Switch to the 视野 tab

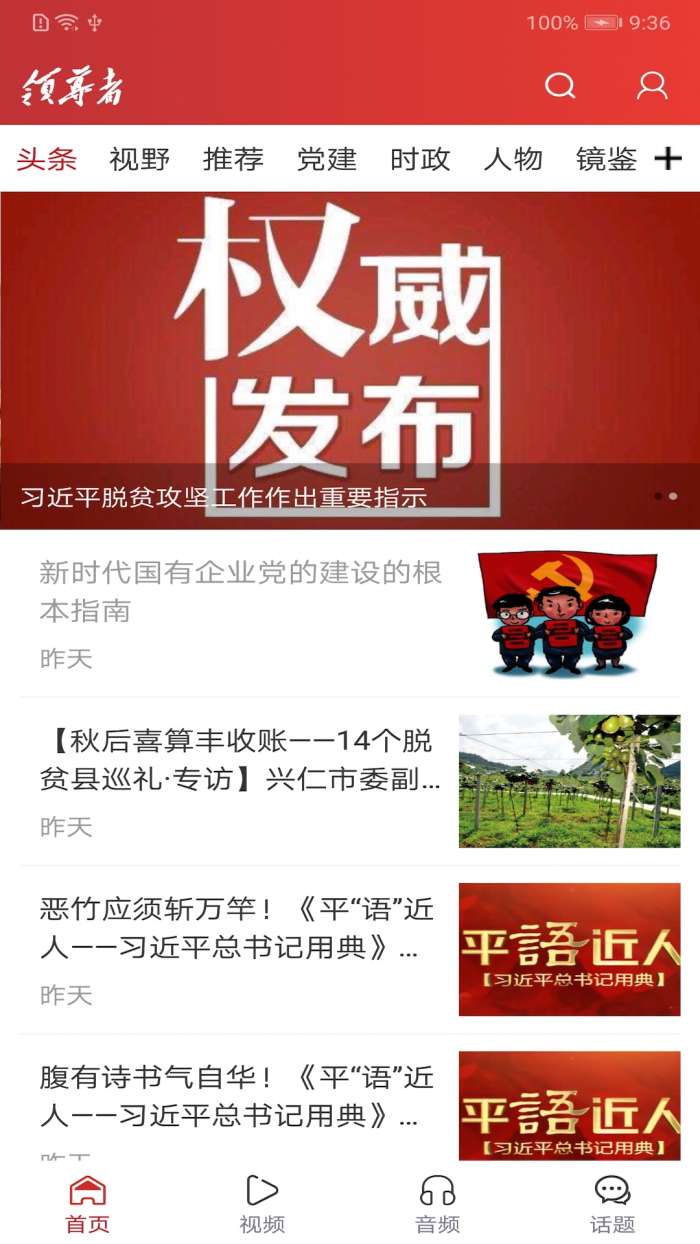point(139,159)
